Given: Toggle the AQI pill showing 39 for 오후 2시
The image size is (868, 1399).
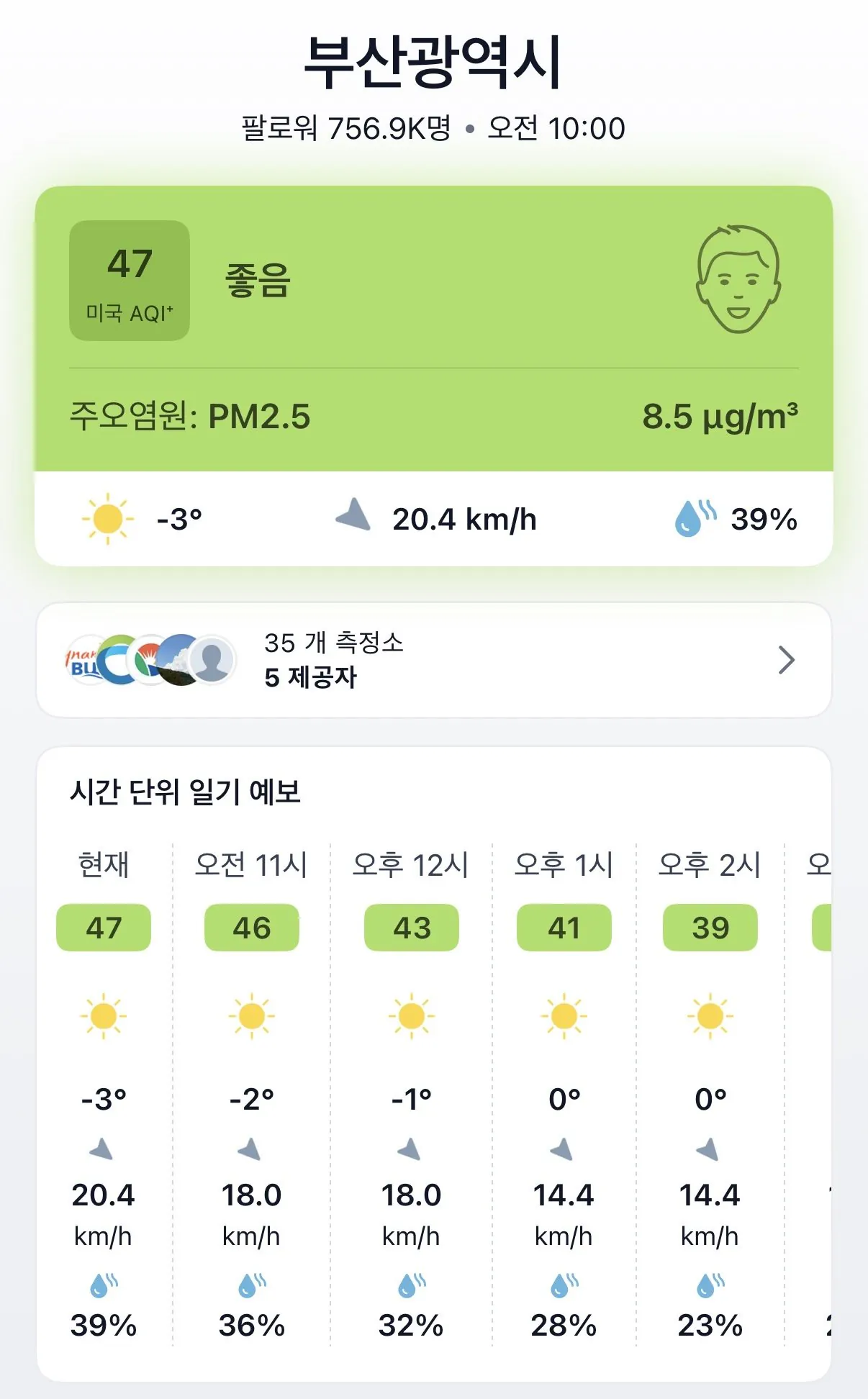Looking at the screenshot, I should pos(709,928).
